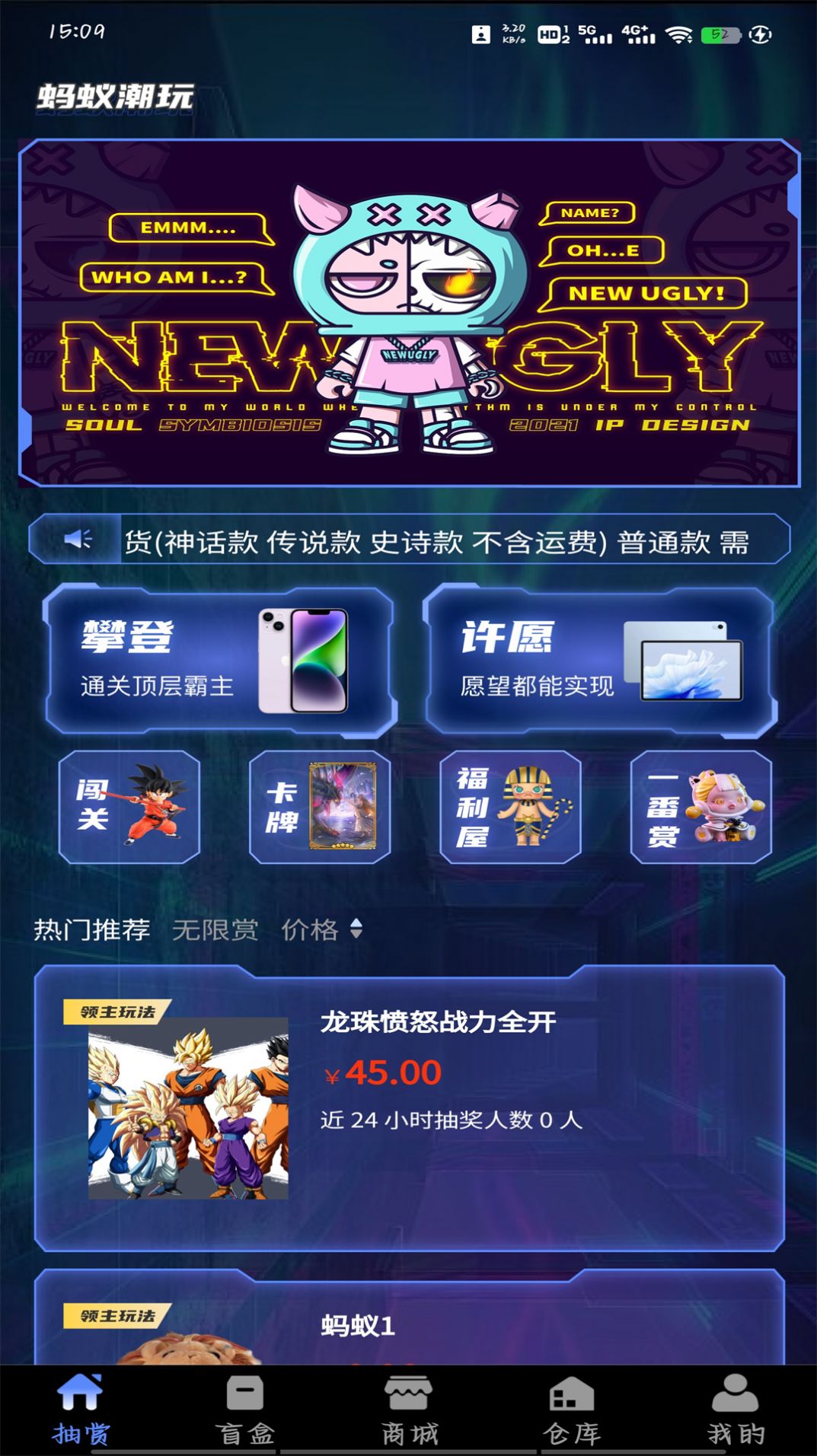
Task: Open the NEW UGLY promotional banner
Action: point(409,313)
